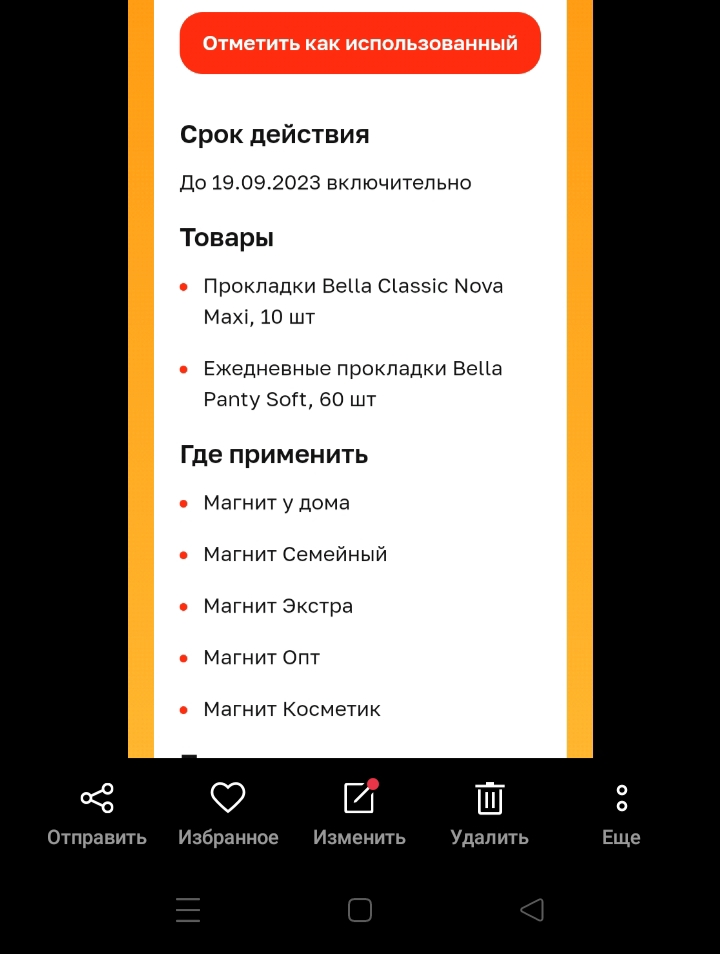This screenshot has width=720, height=954.
Task: Go back using the system back button
Action: pos(532,910)
